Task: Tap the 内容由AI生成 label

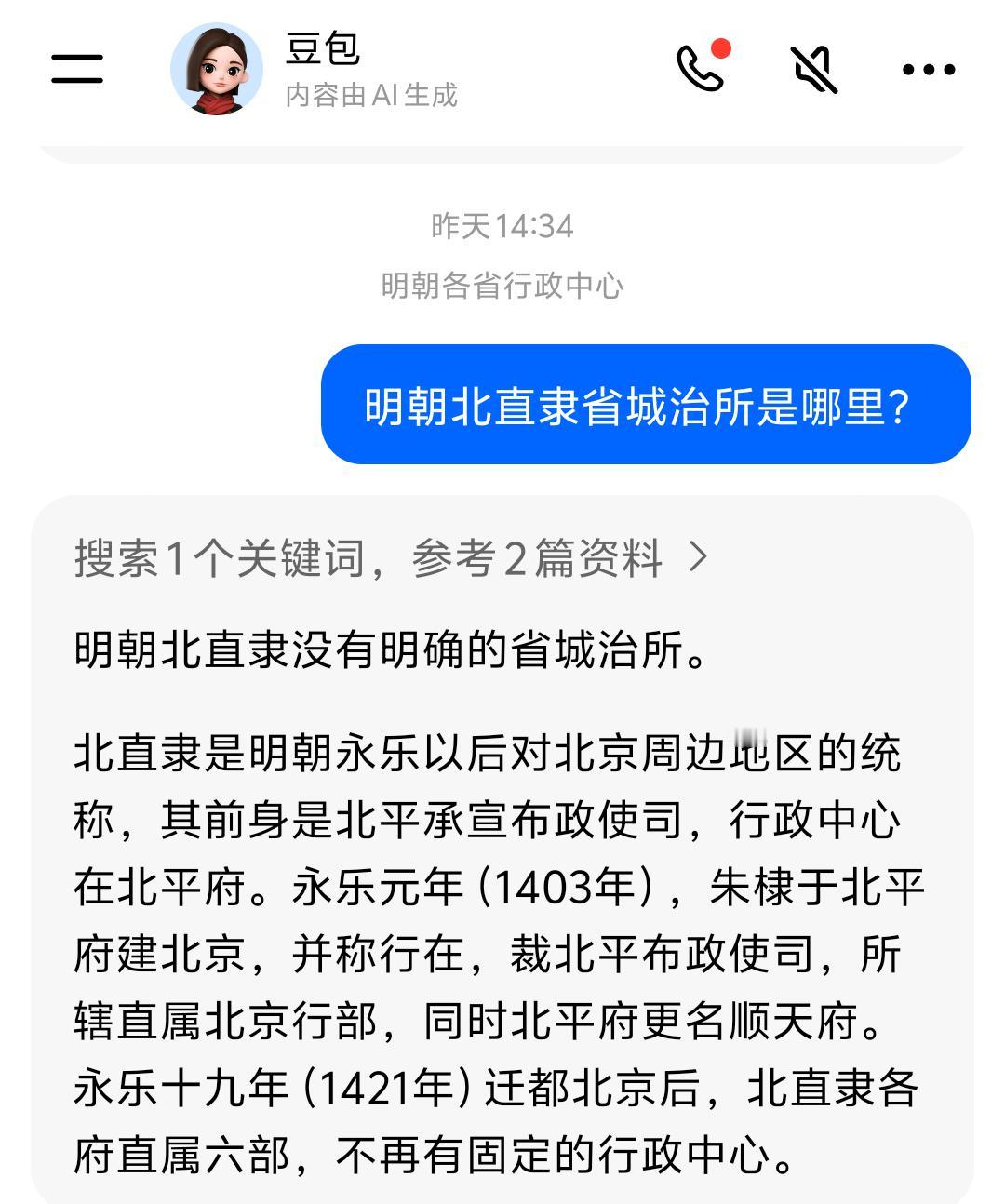Action: point(372,94)
